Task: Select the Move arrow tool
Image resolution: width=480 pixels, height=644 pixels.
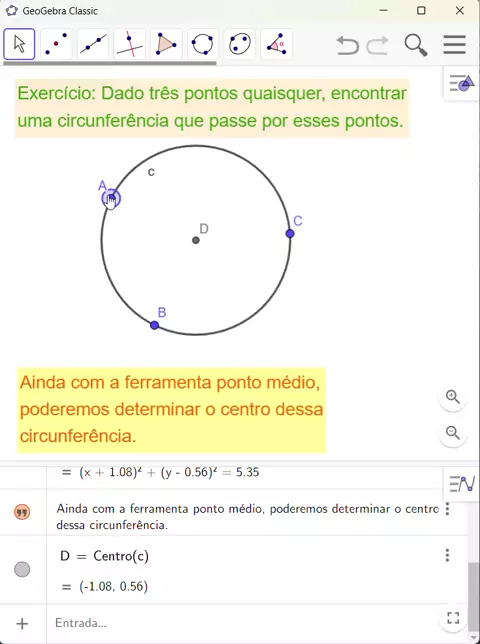Action: pos(19,44)
